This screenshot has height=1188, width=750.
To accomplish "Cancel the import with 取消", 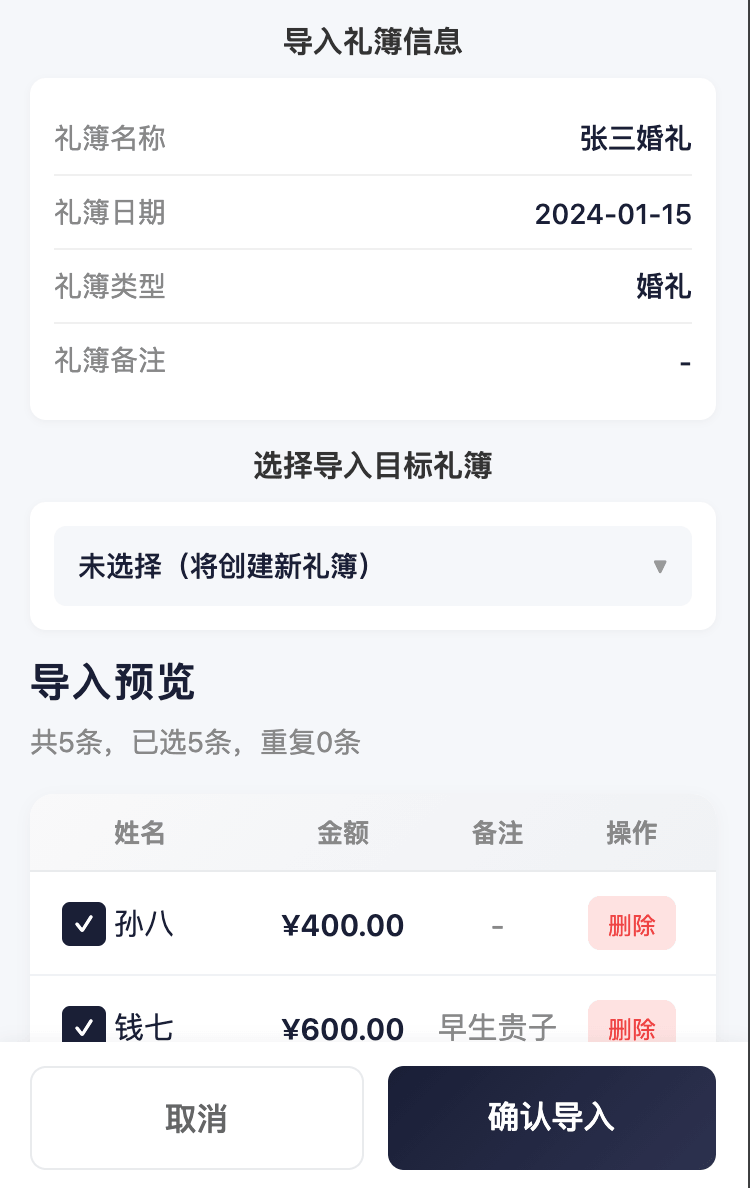I will click(197, 1117).
